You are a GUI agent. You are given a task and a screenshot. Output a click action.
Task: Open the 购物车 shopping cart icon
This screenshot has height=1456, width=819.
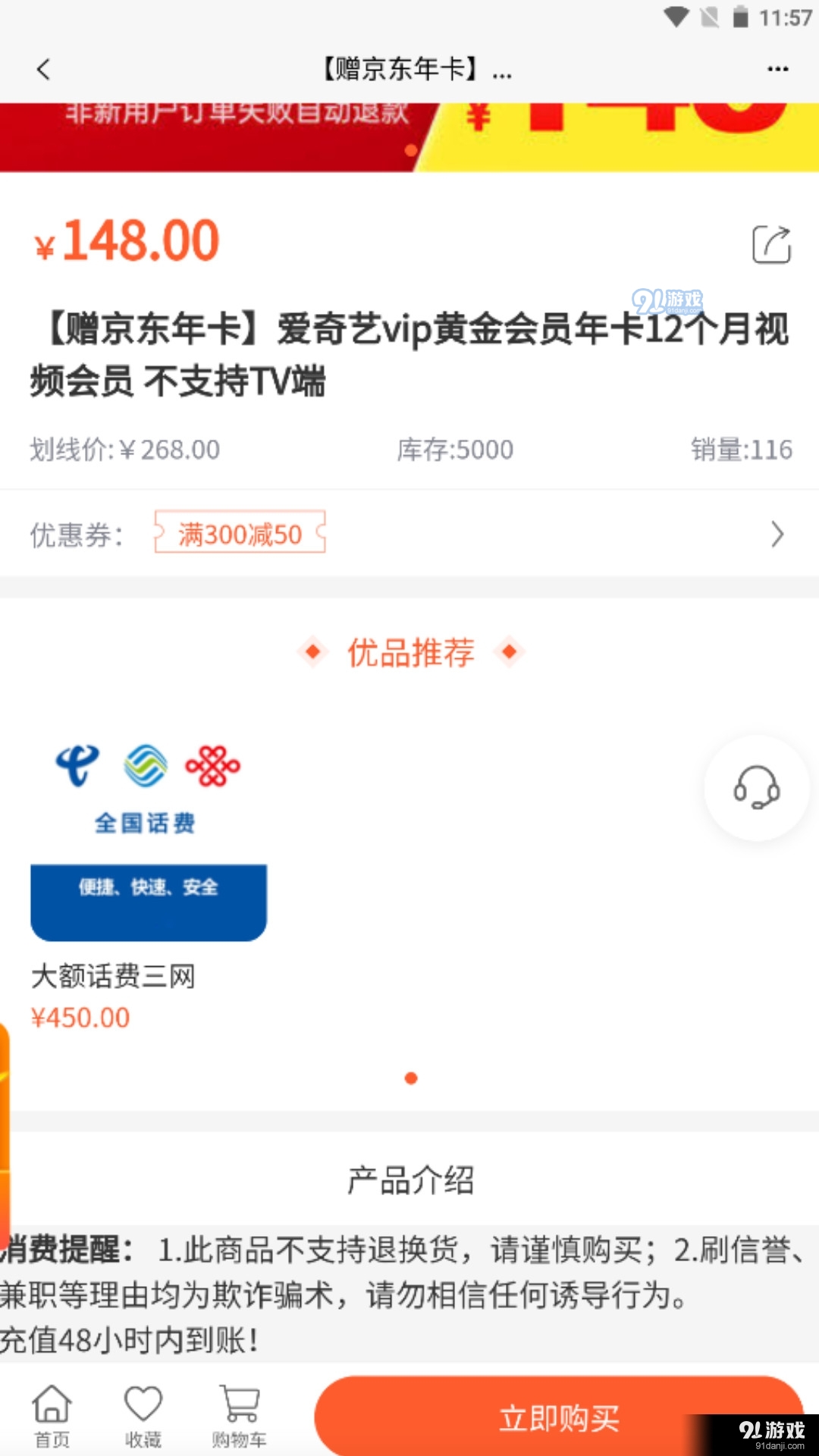click(238, 1412)
